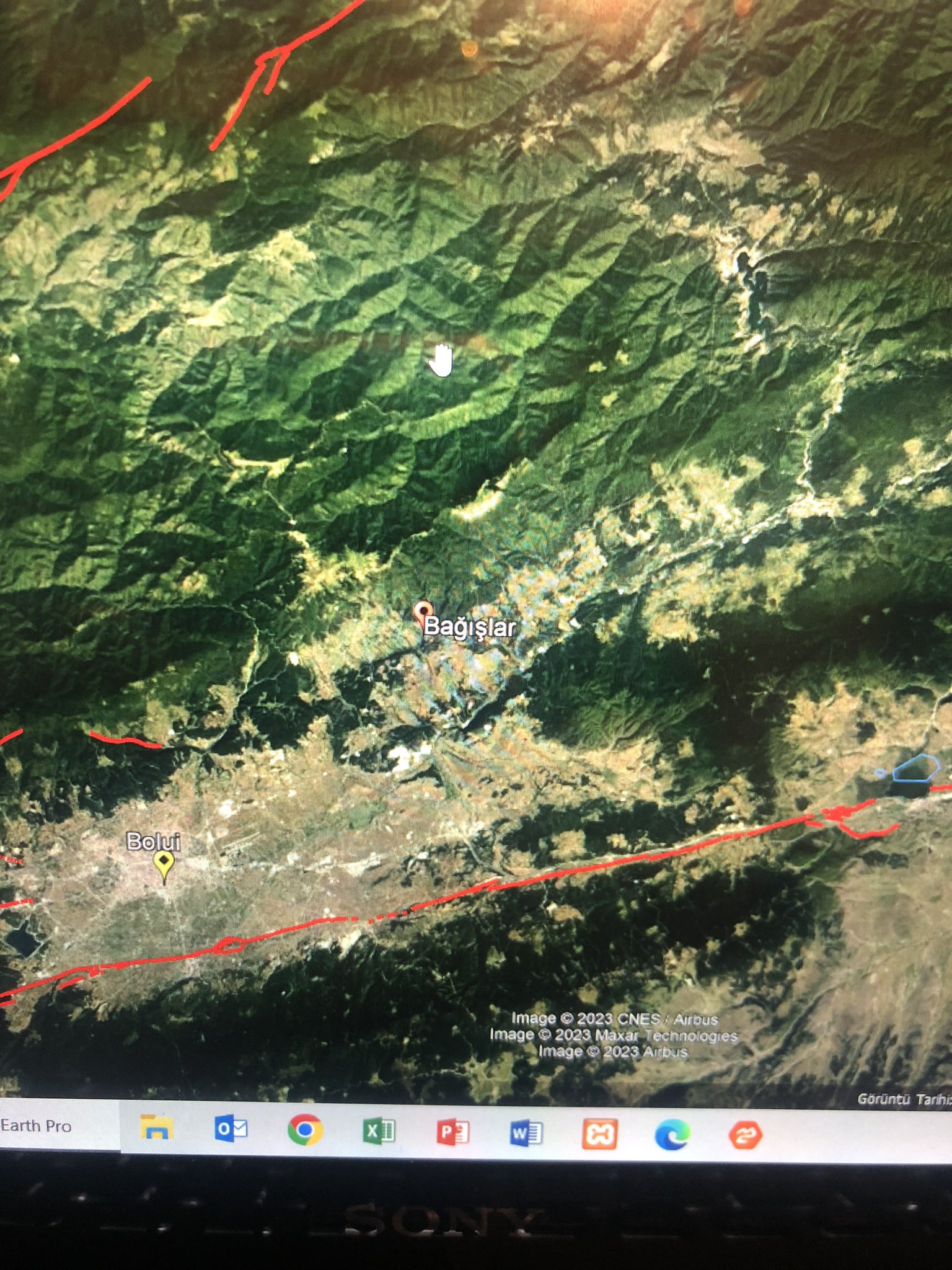
Task: Open File Explorer from the taskbar
Action: coord(156,1128)
